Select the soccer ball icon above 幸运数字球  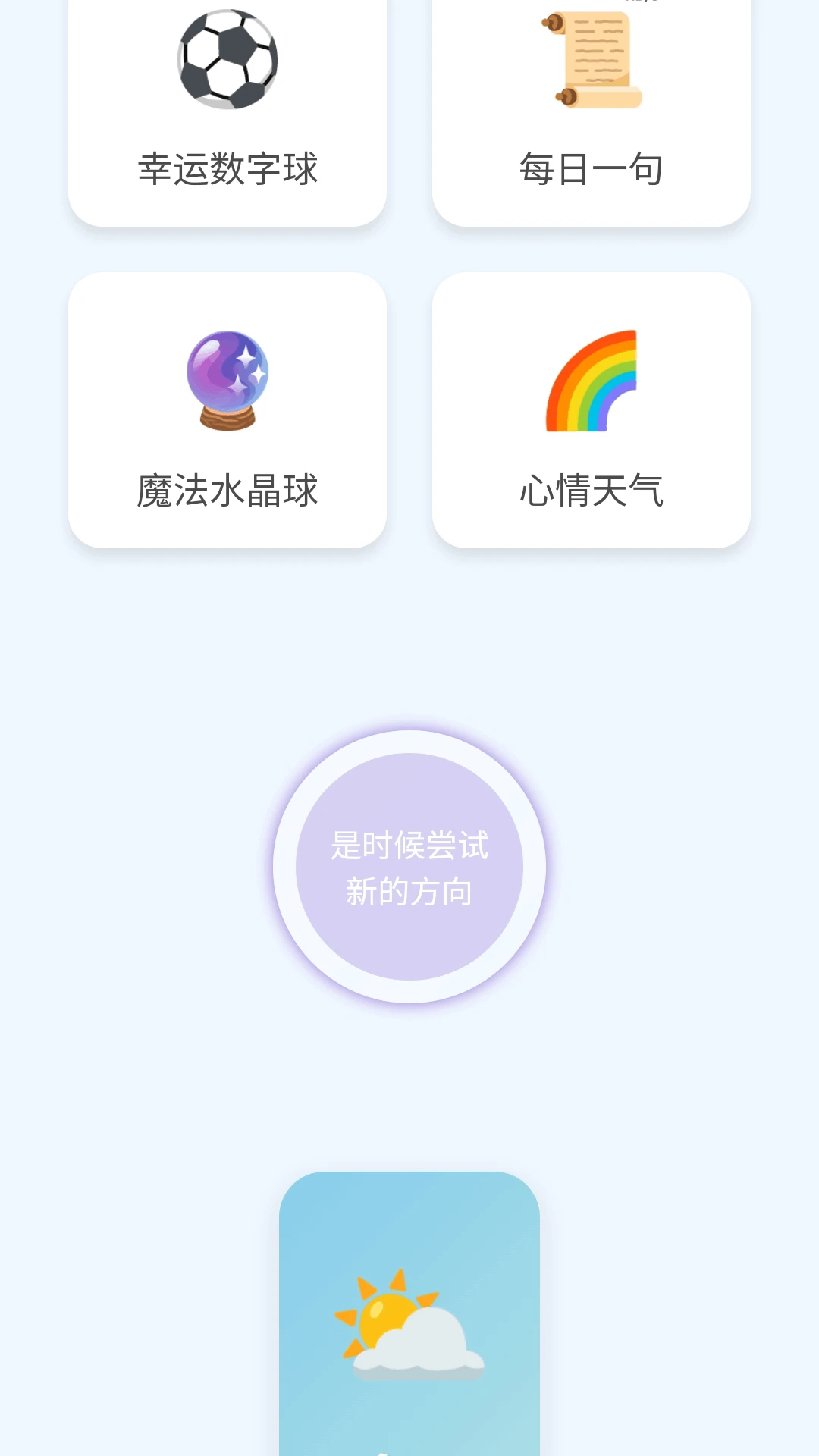227,61
